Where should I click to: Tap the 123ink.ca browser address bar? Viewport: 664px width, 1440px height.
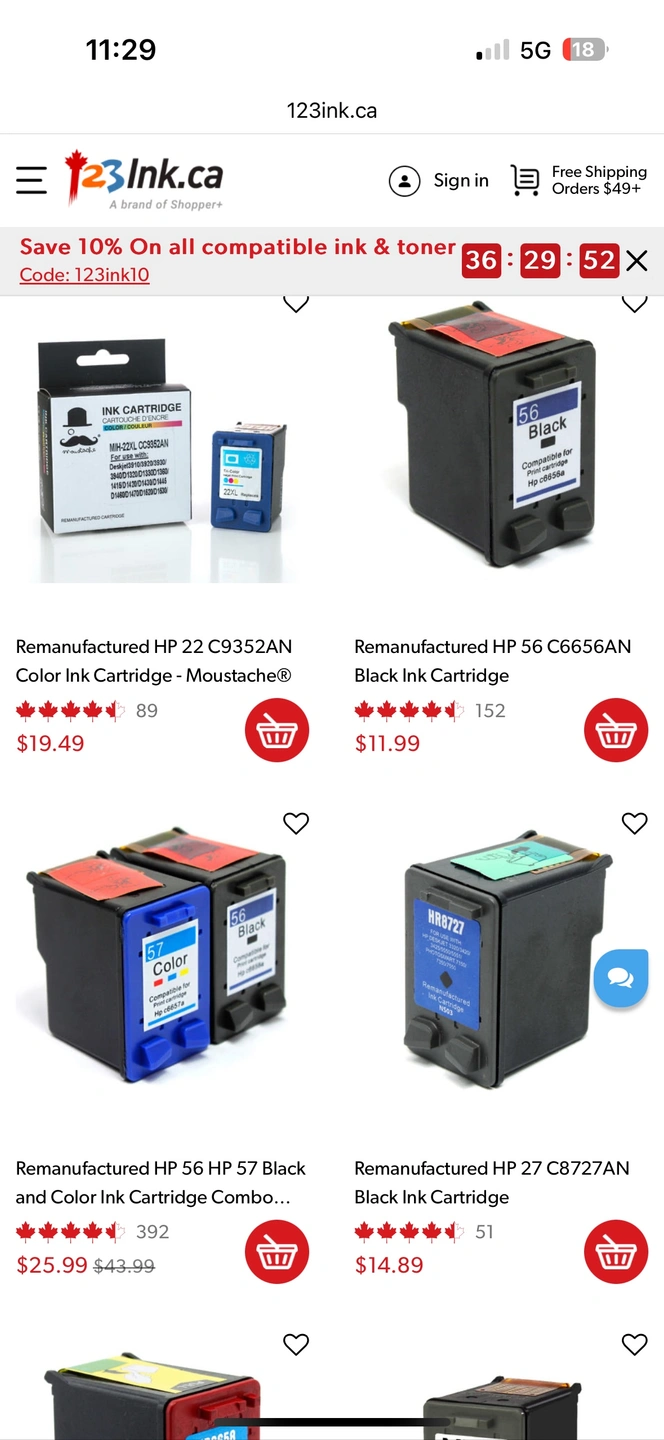(x=332, y=111)
